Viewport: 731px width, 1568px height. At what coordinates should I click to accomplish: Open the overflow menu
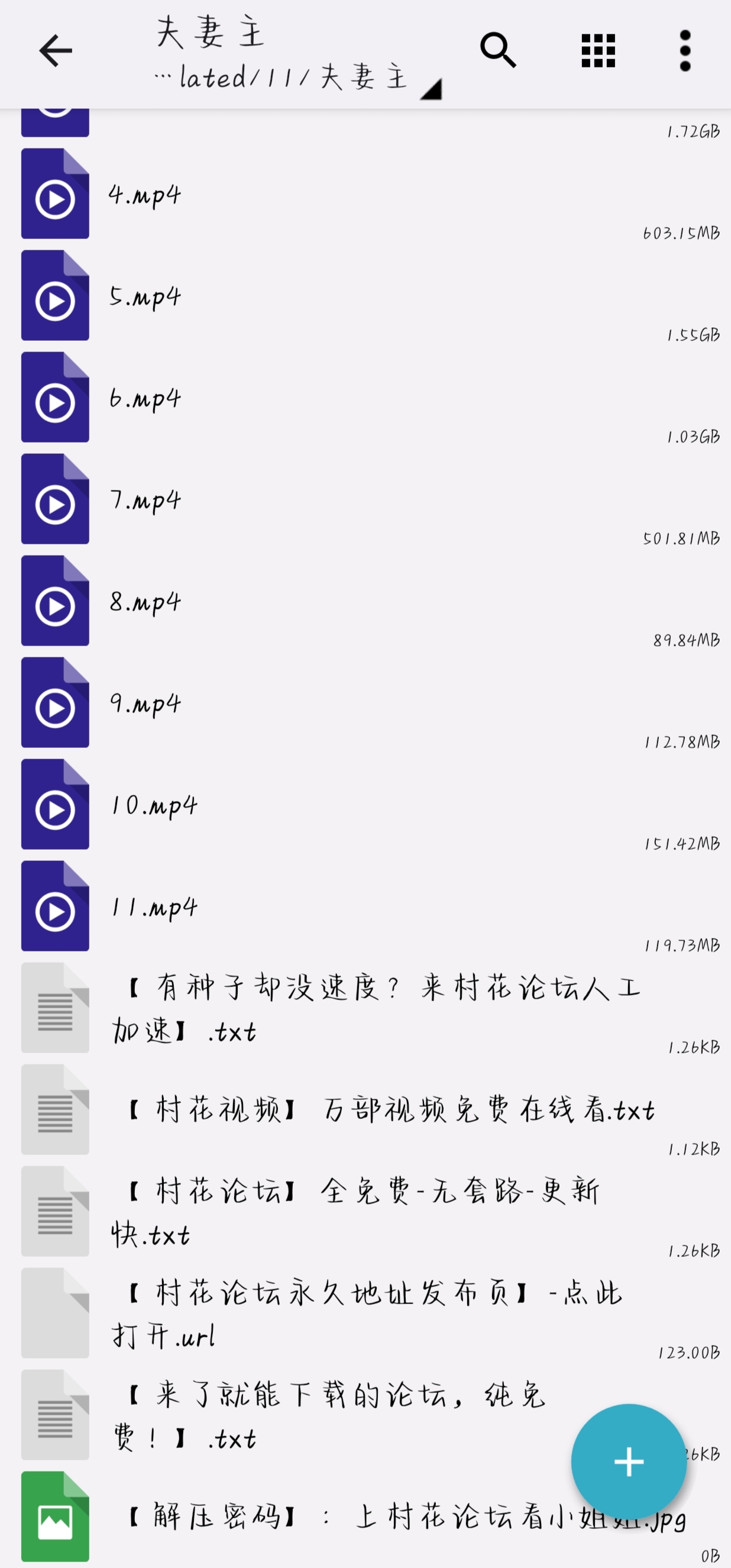[x=685, y=50]
